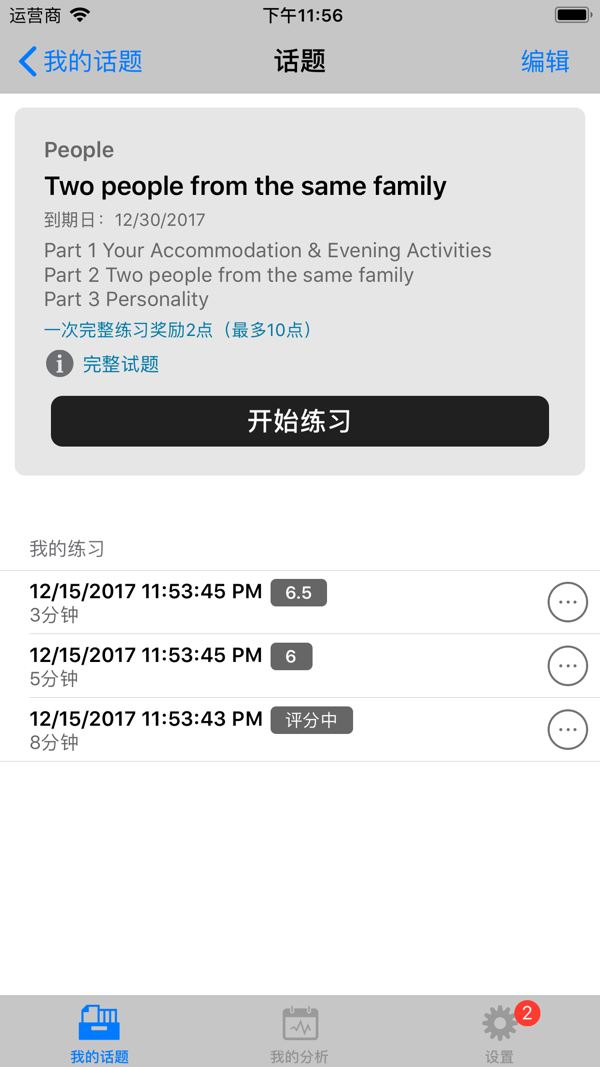Go back to 我的话题
600x1067 pixels.
click(x=80, y=61)
